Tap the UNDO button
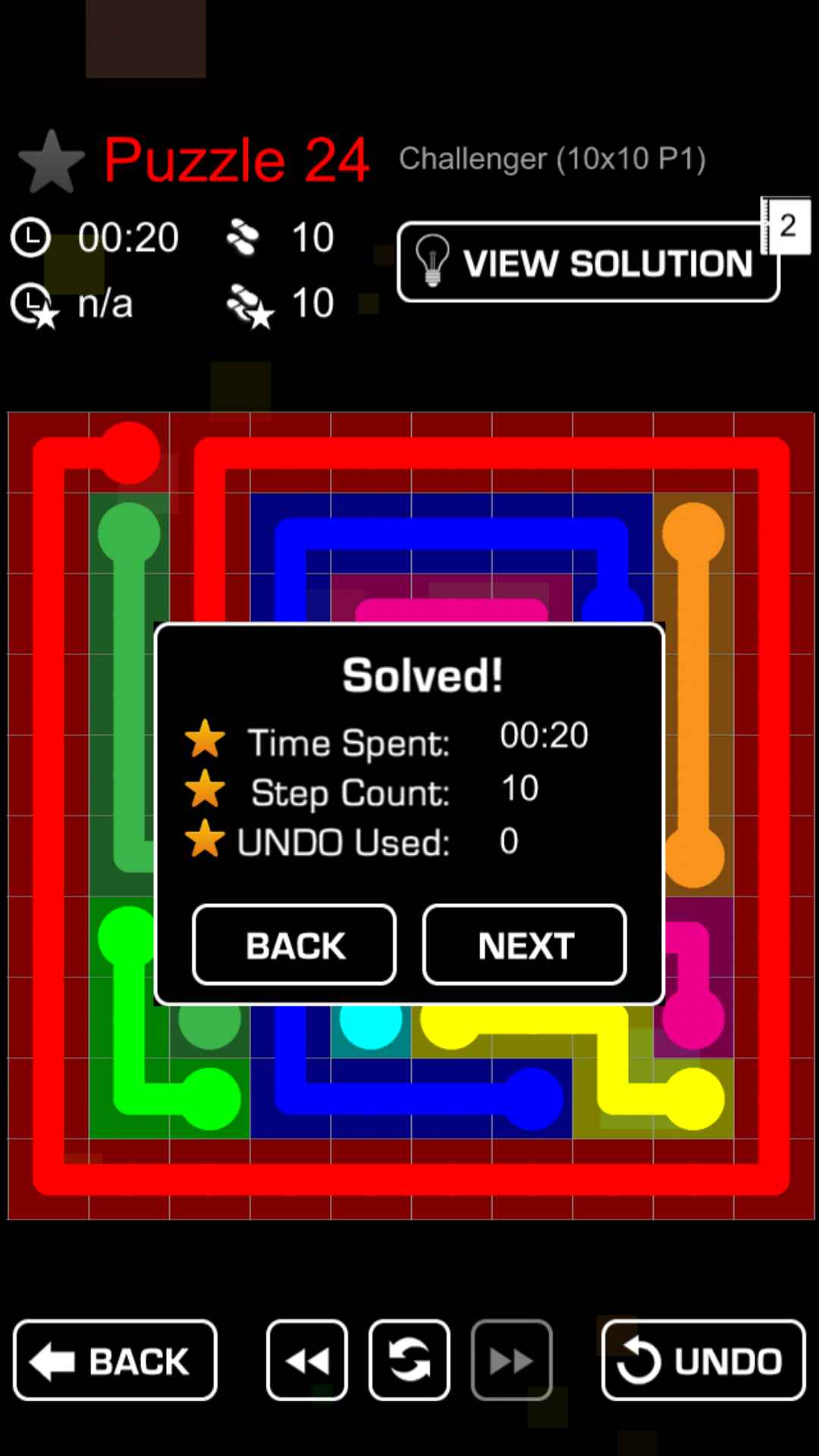Viewport: 819px width, 1456px height. pyautogui.click(x=703, y=1360)
